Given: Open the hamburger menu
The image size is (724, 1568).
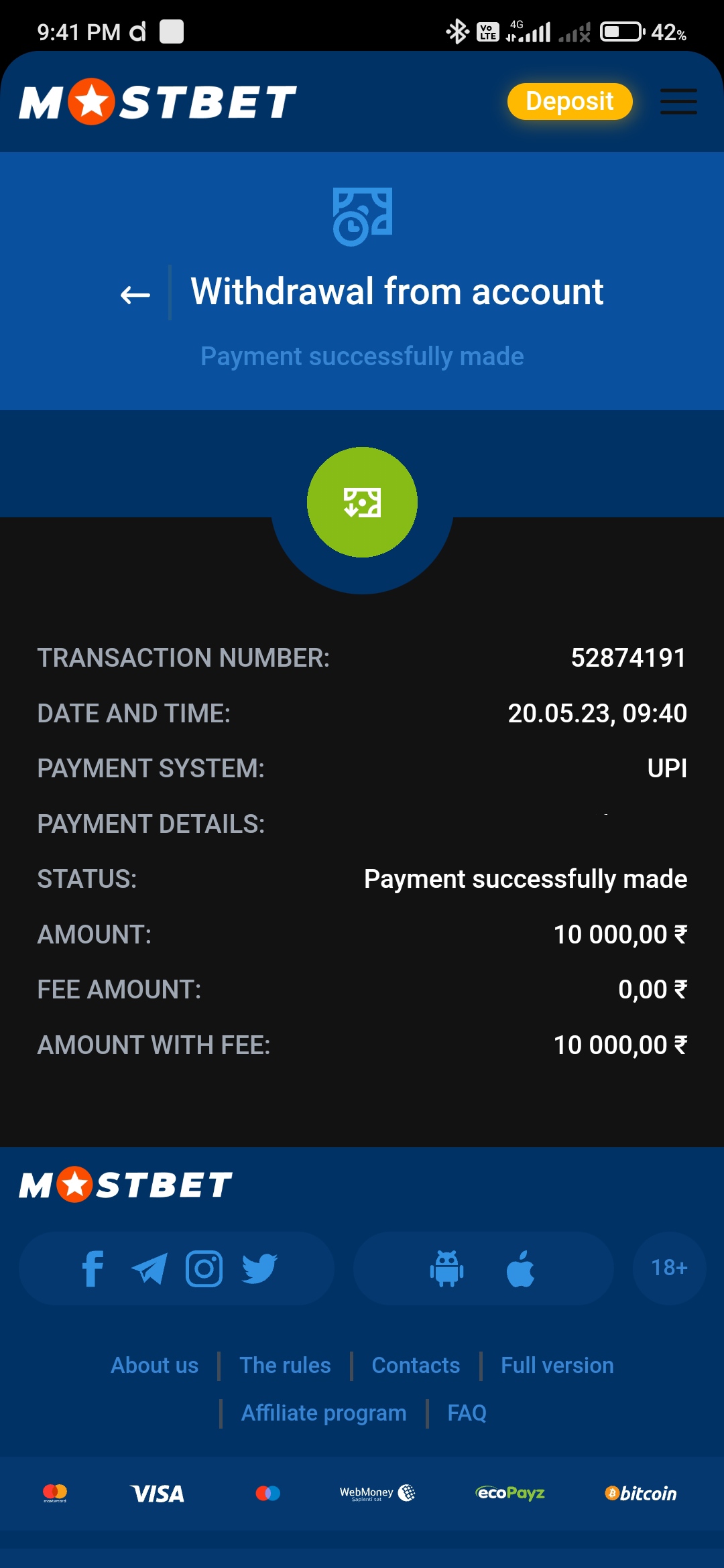Looking at the screenshot, I should [x=678, y=102].
